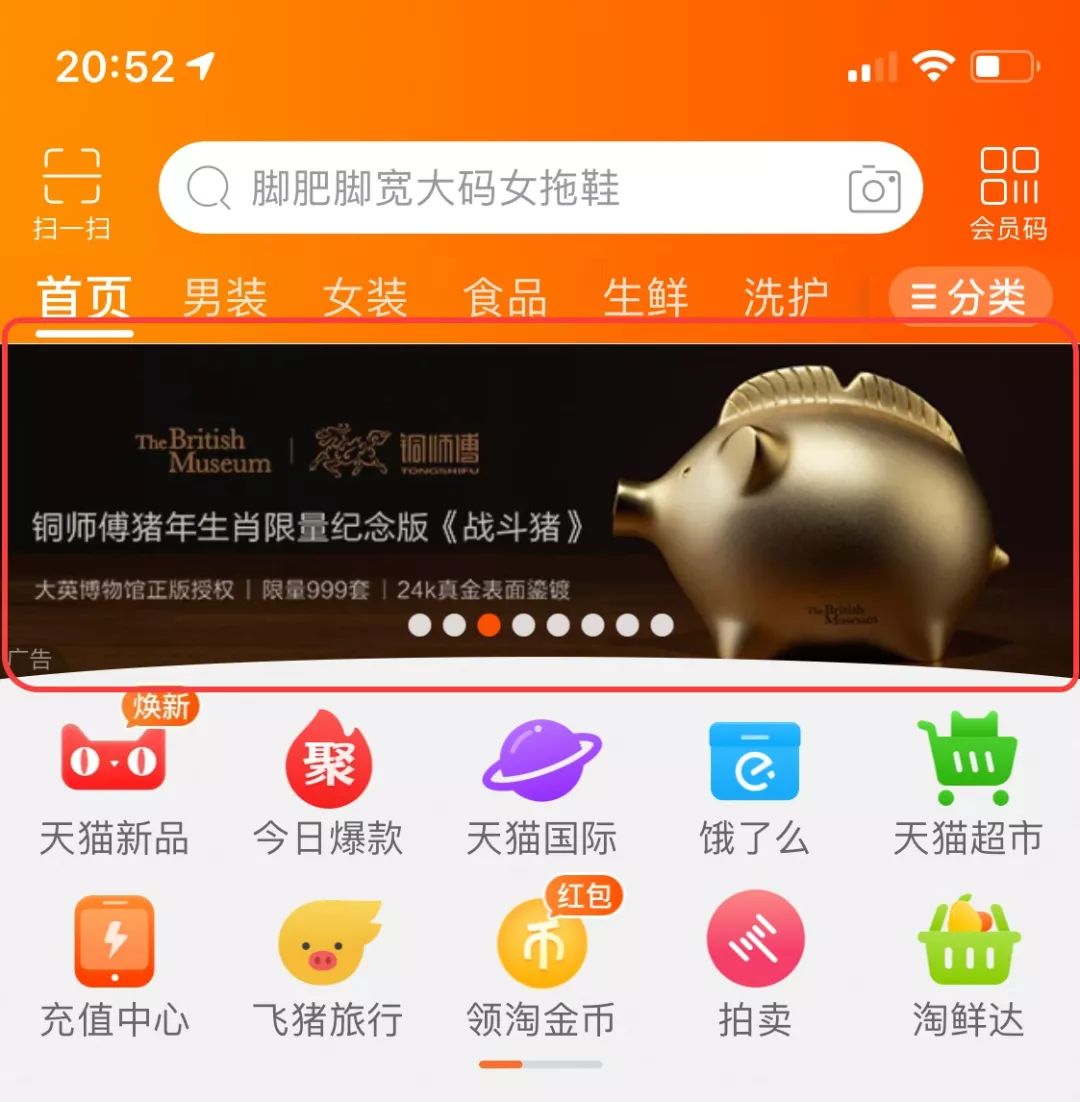The width and height of the screenshot is (1080, 1102).
Task: Switch to the 男装 tab
Action: click(225, 297)
